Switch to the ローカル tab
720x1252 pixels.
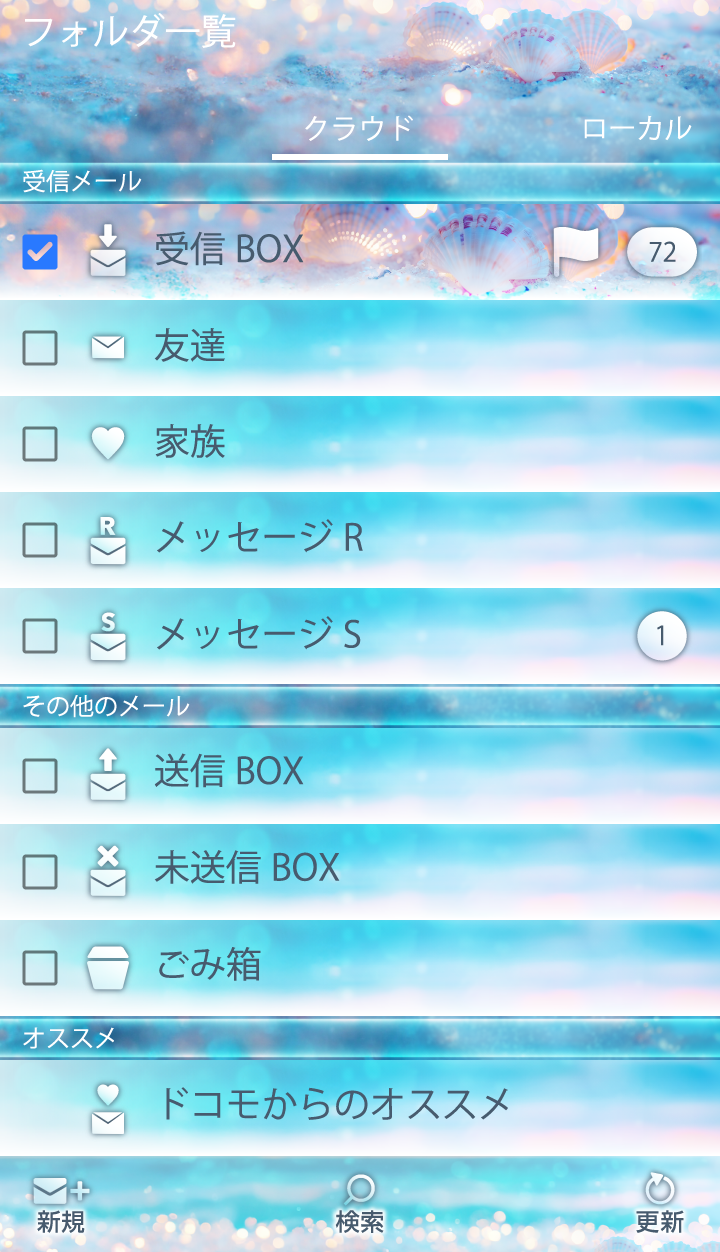click(636, 128)
